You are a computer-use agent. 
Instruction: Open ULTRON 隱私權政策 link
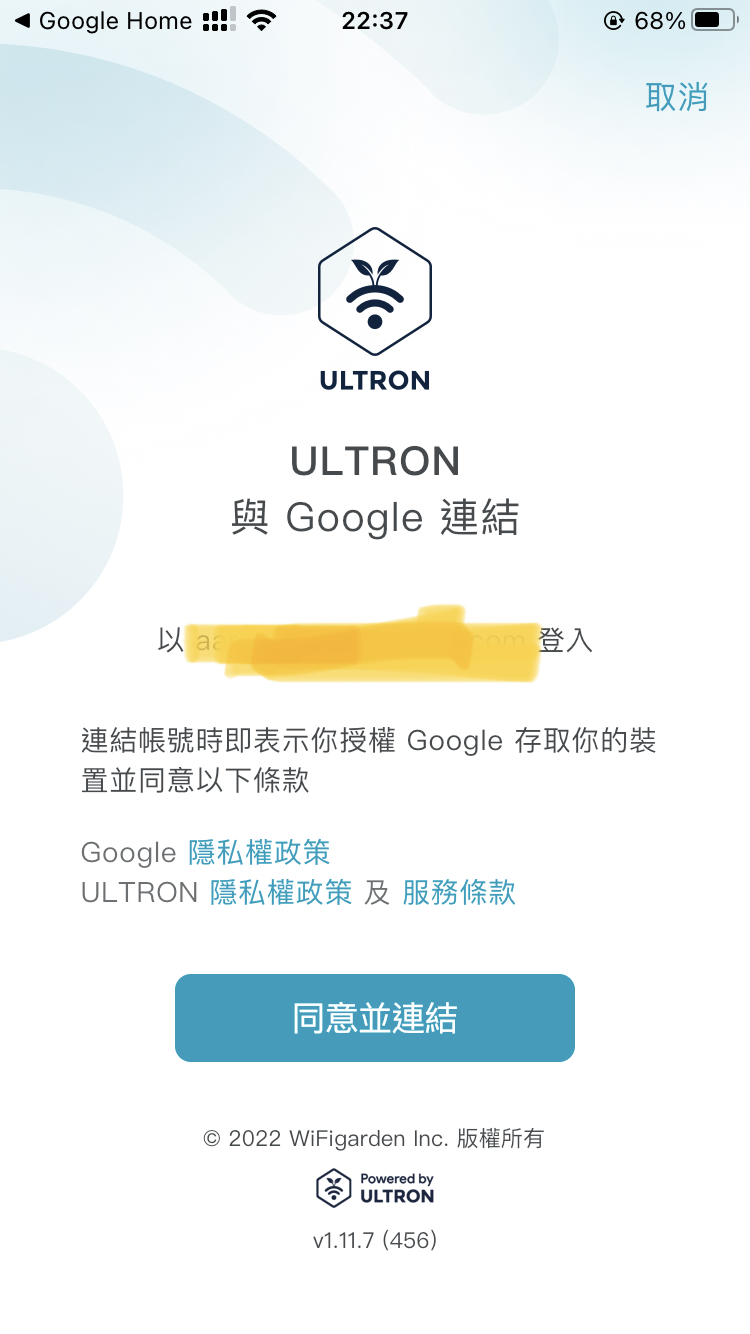[281, 892]
